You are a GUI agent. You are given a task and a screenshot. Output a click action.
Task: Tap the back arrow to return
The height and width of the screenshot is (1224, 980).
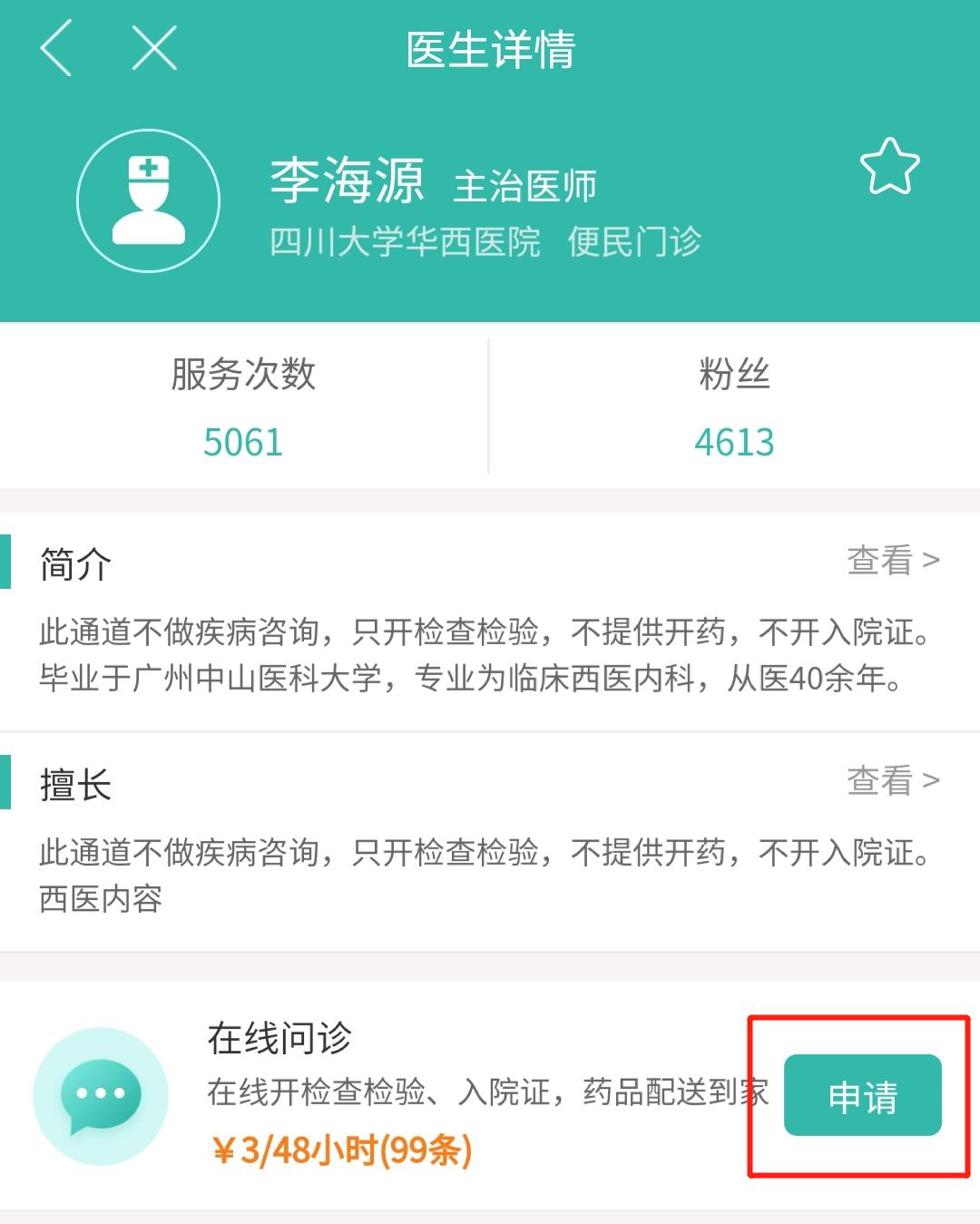56,47
